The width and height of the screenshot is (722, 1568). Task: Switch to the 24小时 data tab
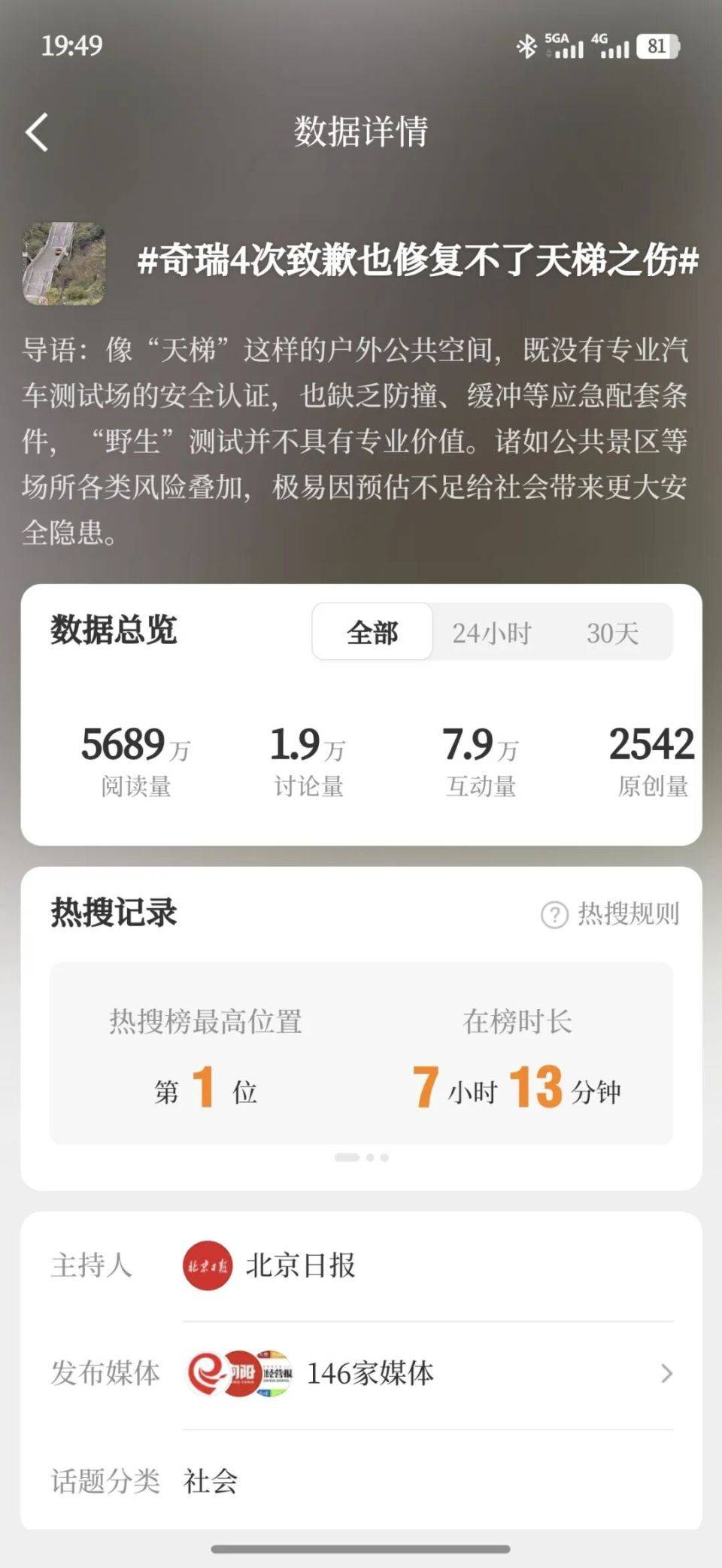(x=492, y=632)
